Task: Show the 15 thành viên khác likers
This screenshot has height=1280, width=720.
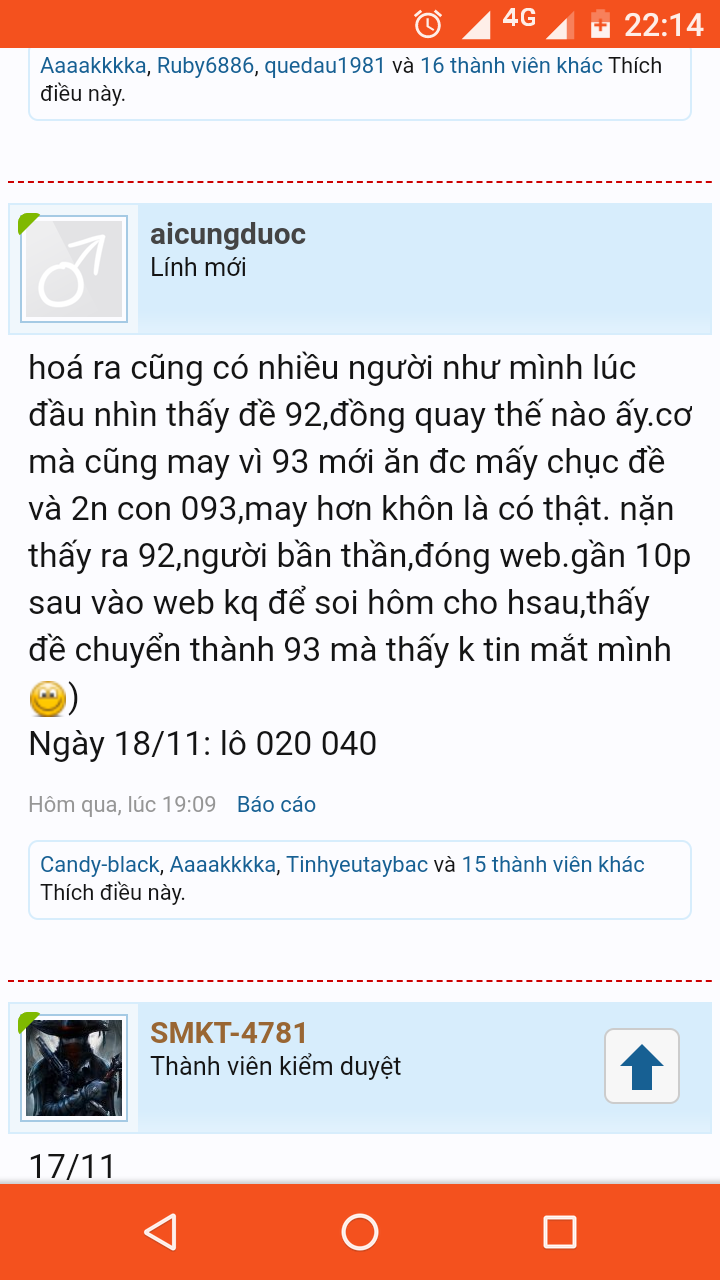Action: click(x=553, y=865)
